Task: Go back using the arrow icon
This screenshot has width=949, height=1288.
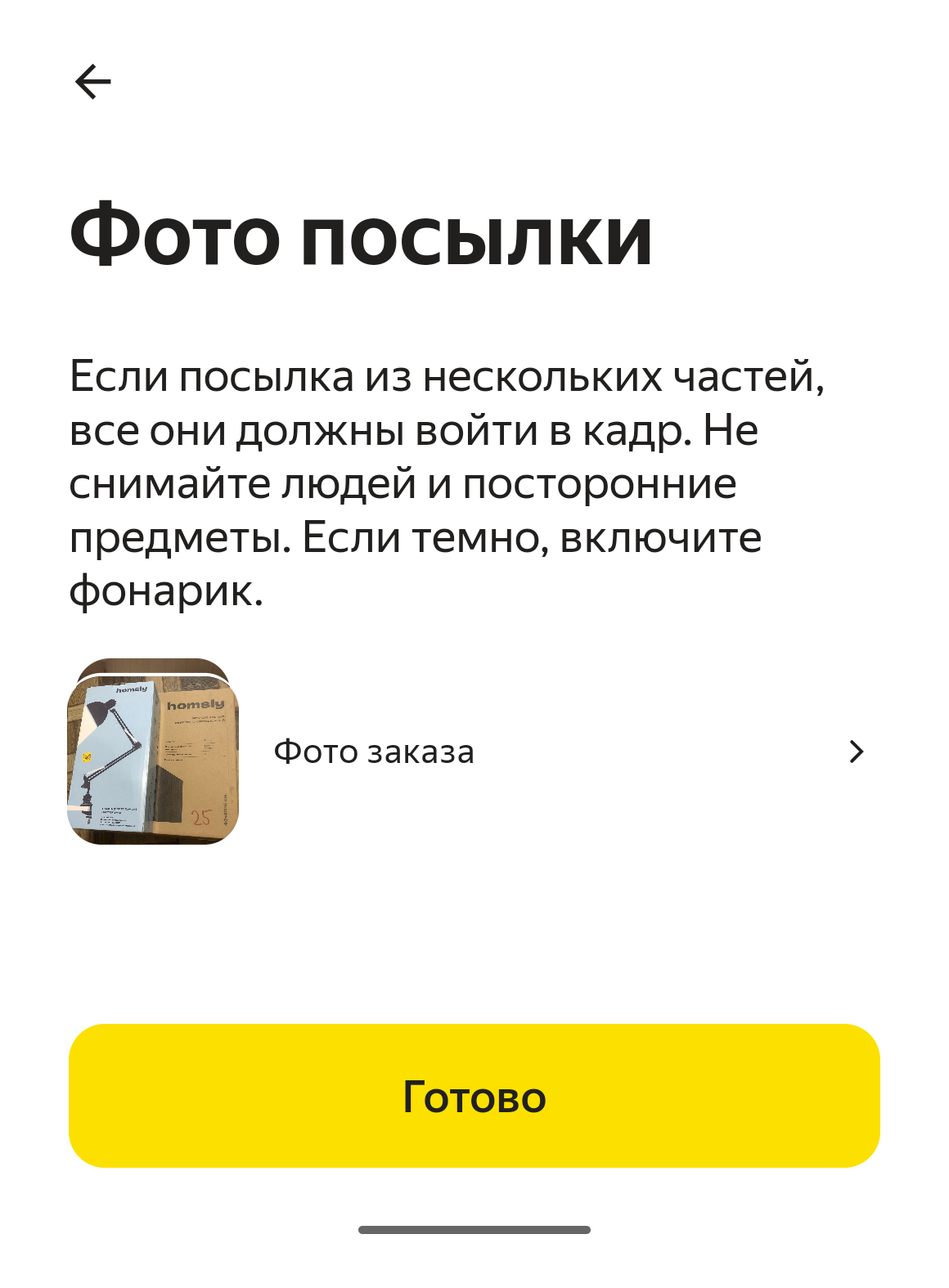Action: (x=92, y=82)
